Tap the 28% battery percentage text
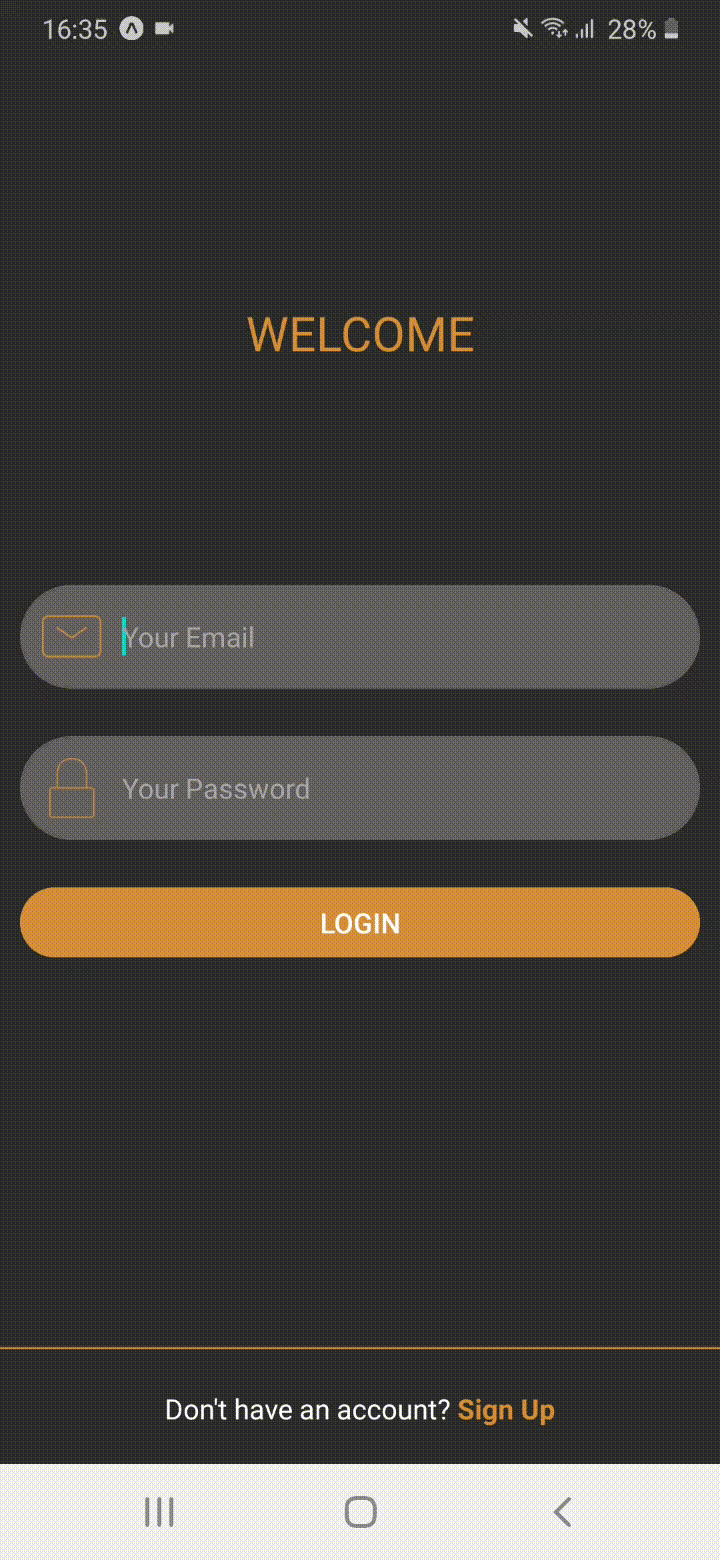The height and width of the screenshot is (1560, 720). (x=632, y=29)
